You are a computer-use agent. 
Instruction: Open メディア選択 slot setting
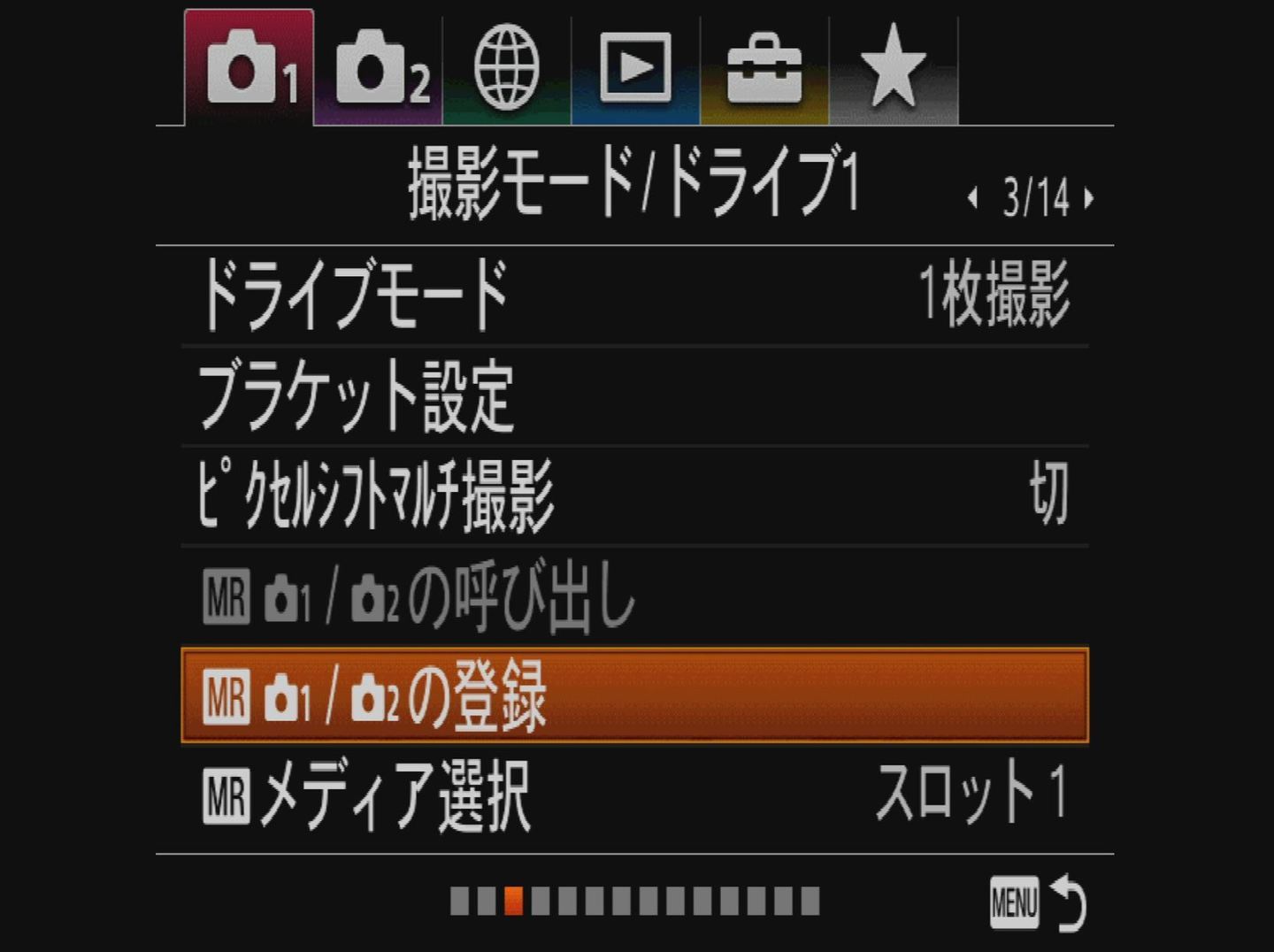634,796
